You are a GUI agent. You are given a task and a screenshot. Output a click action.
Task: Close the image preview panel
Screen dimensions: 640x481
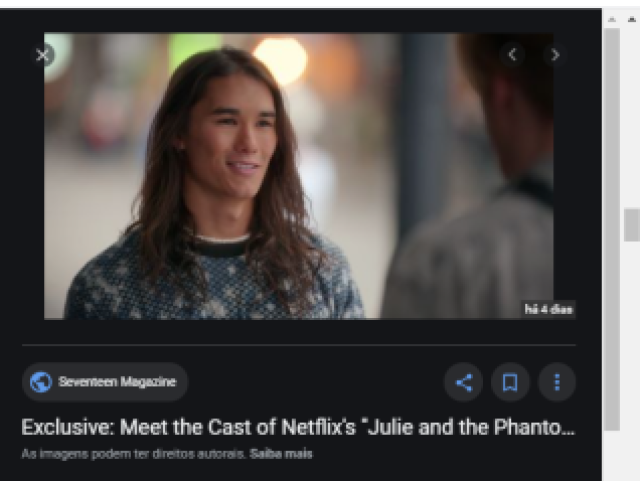point(43,55)
